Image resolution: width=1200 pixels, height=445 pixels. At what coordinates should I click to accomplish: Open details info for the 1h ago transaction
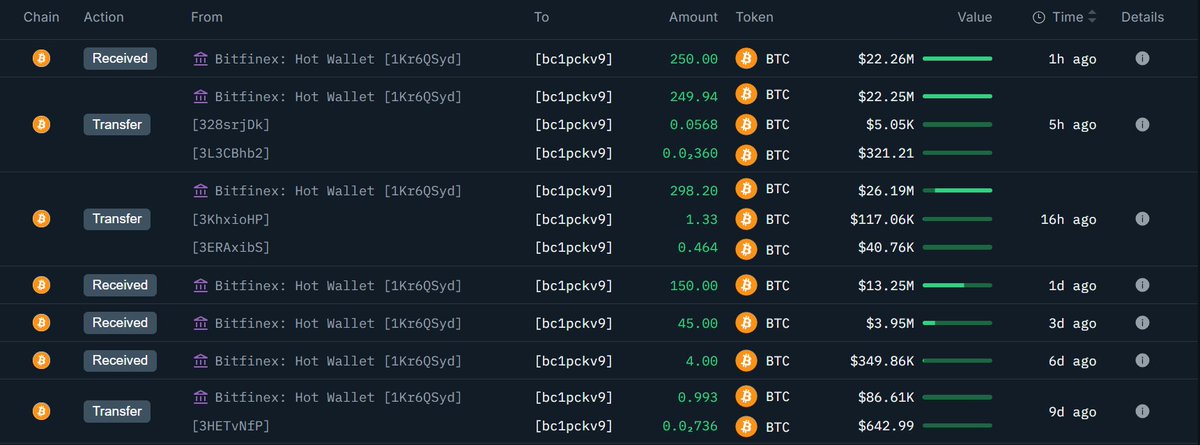coord(1142,59)
